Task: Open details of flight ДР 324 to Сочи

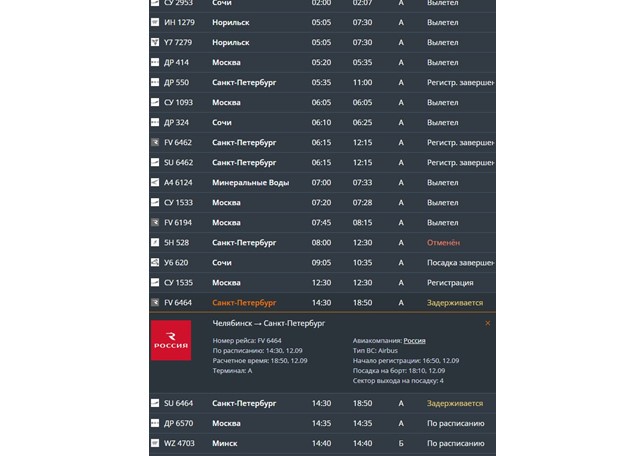Action: tap(322, 123)
